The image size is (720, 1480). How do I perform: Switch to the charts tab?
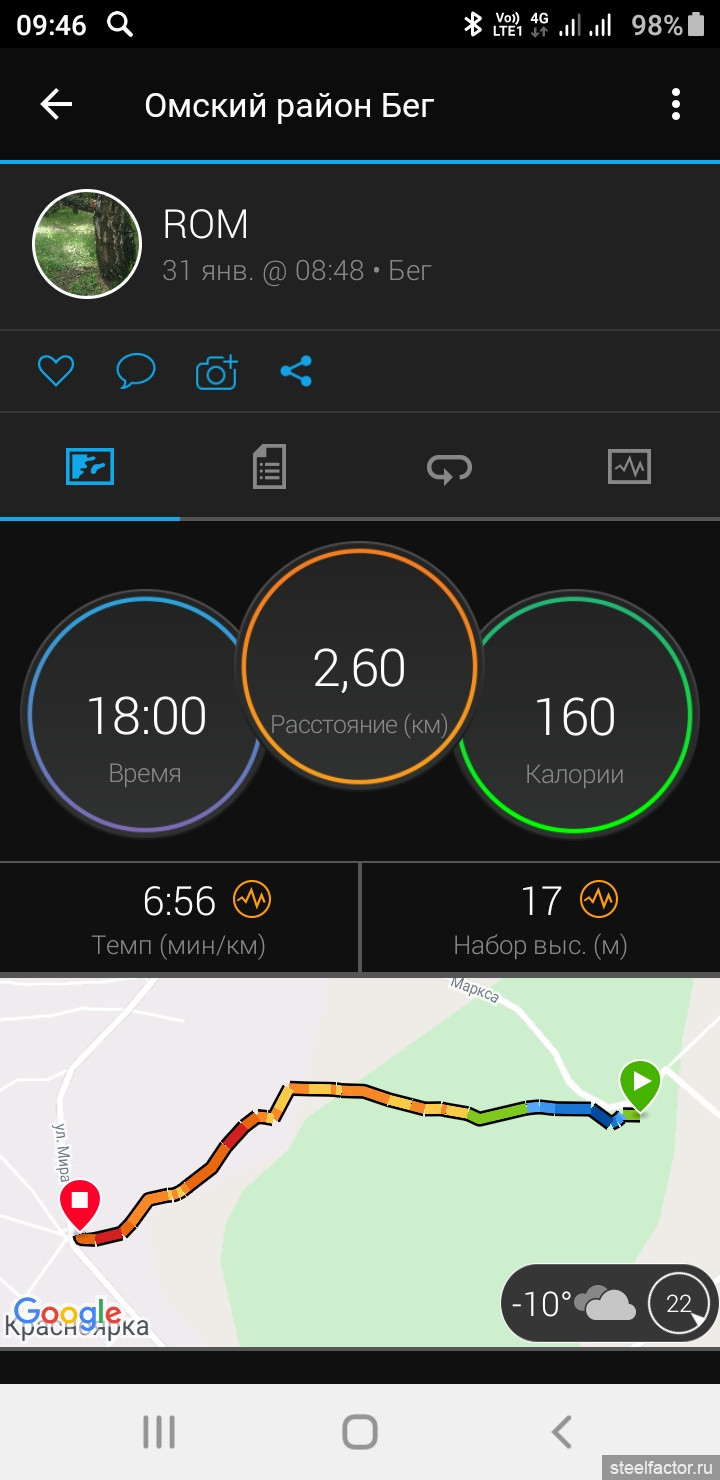pyautogui.click(x=629, y=467)
